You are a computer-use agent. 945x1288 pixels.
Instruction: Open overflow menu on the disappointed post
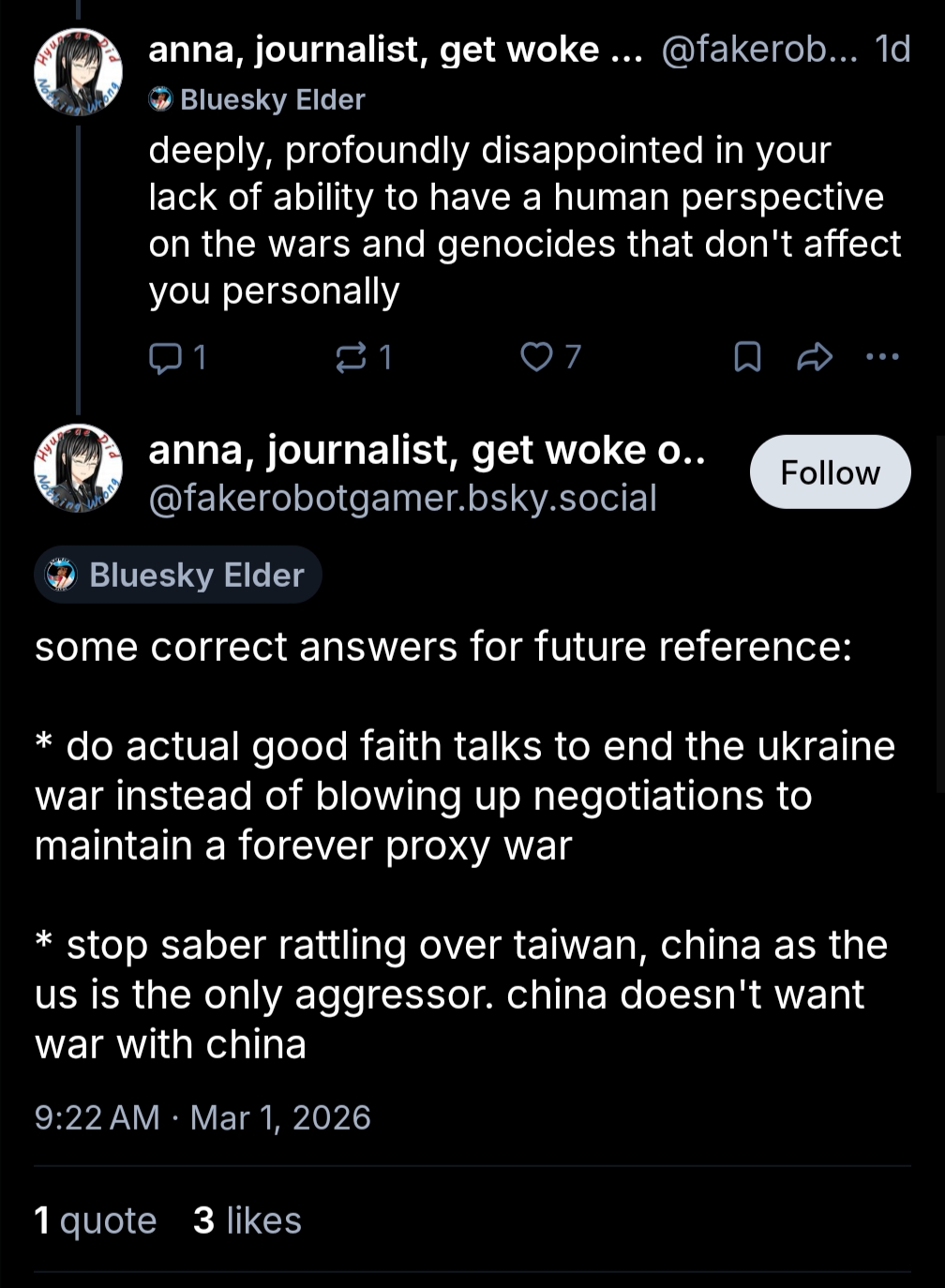(x=882, y=356)
